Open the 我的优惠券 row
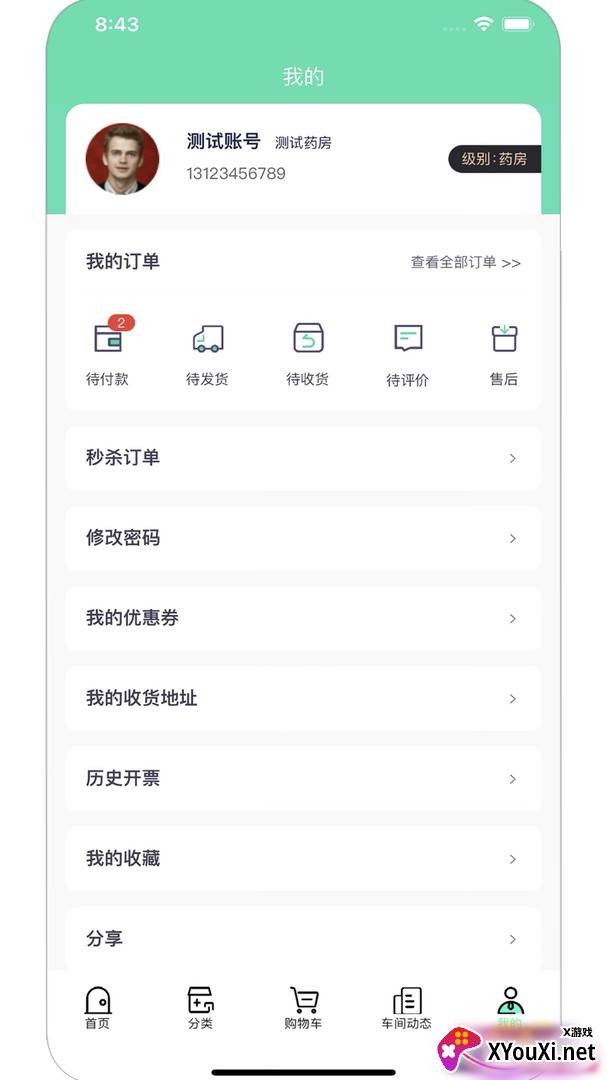 (303, 618)
